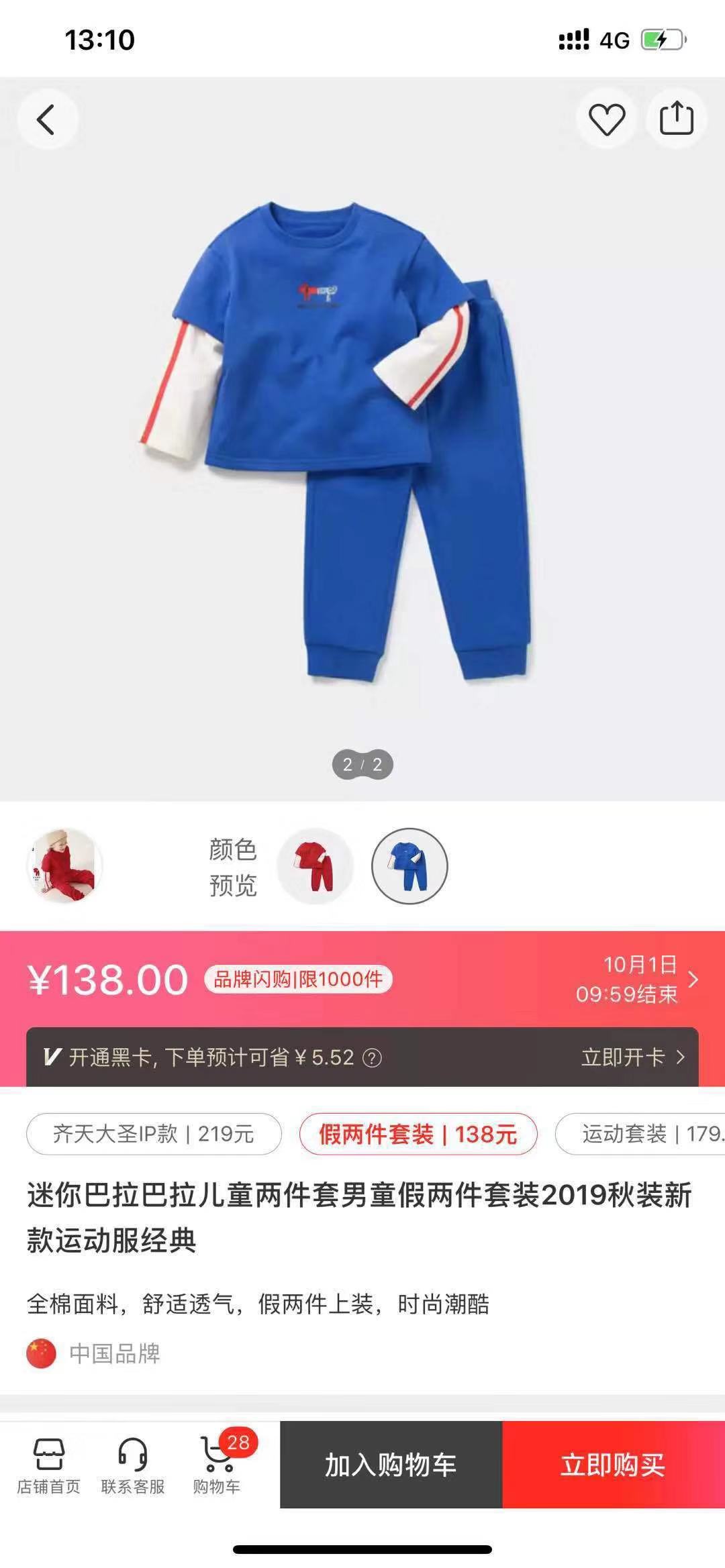725x1568 pixels.
Task: Buy now with 立即购买
Action: click(x=614, y=1465)
